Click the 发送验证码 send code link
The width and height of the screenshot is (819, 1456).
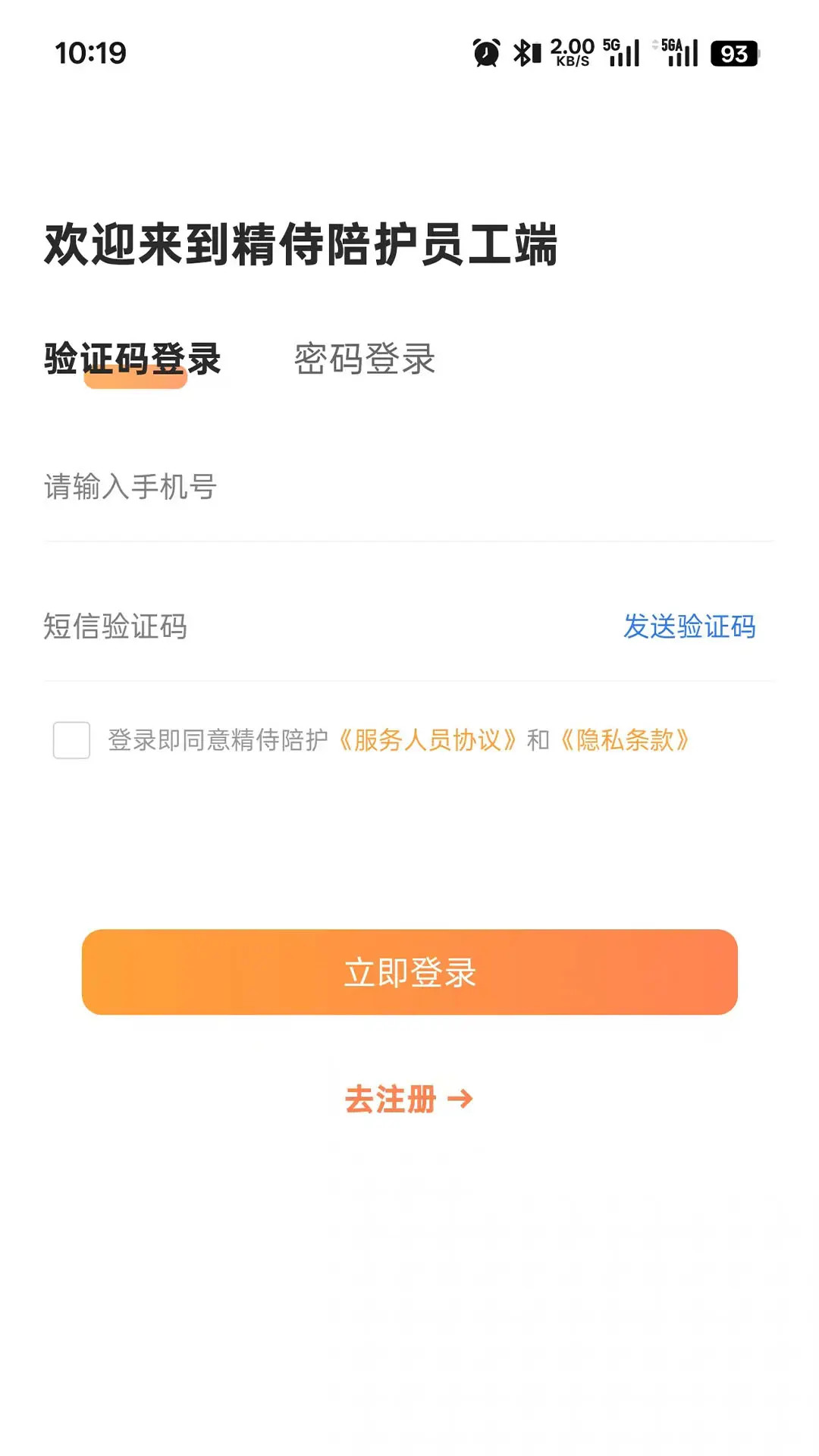tap(689, 627)
